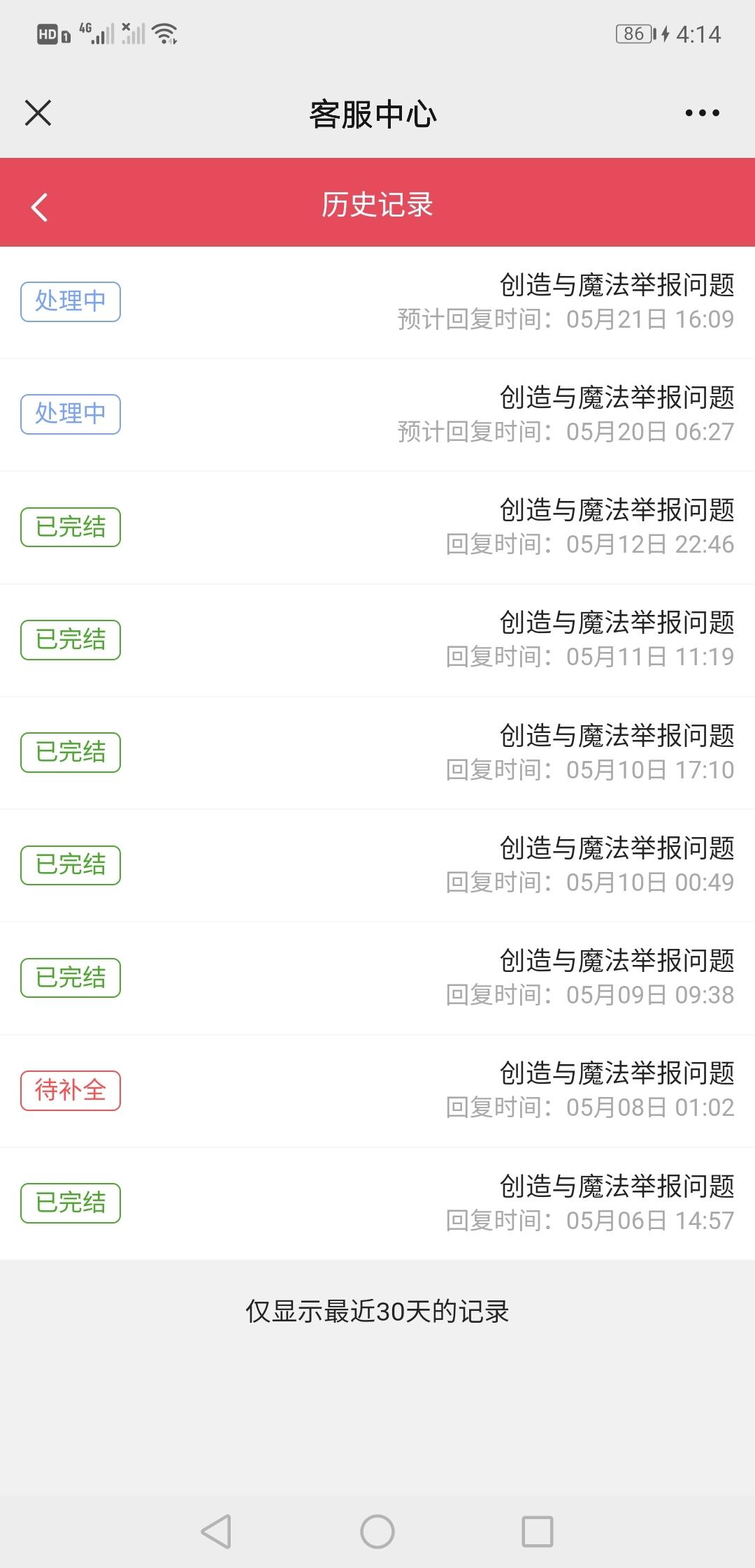Screen dimensions: 755x1568
Task: Select the record replied 05月10日 00:49
Action: click(377, 866)
